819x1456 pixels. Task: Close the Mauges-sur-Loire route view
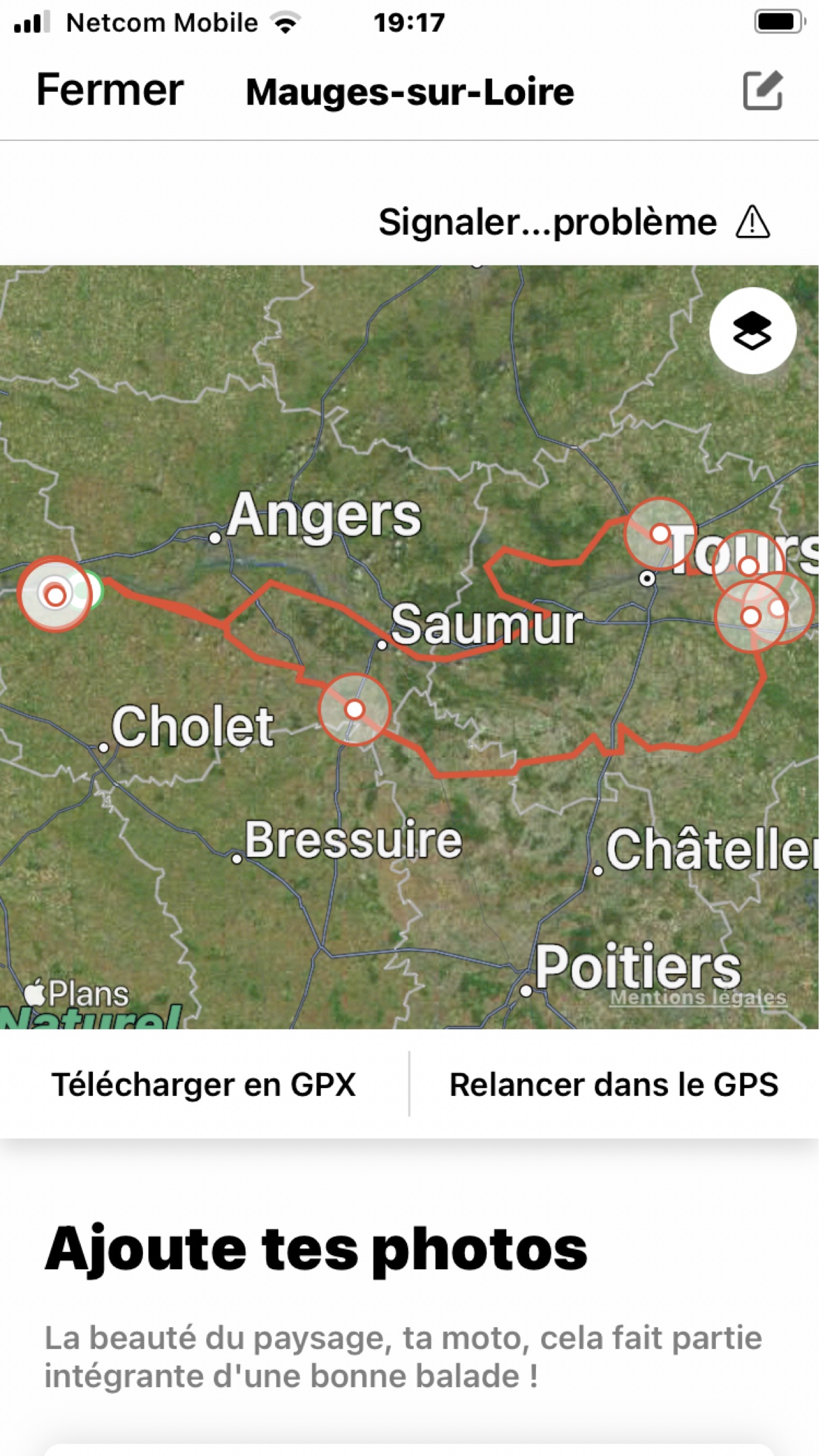coord(110,90)
